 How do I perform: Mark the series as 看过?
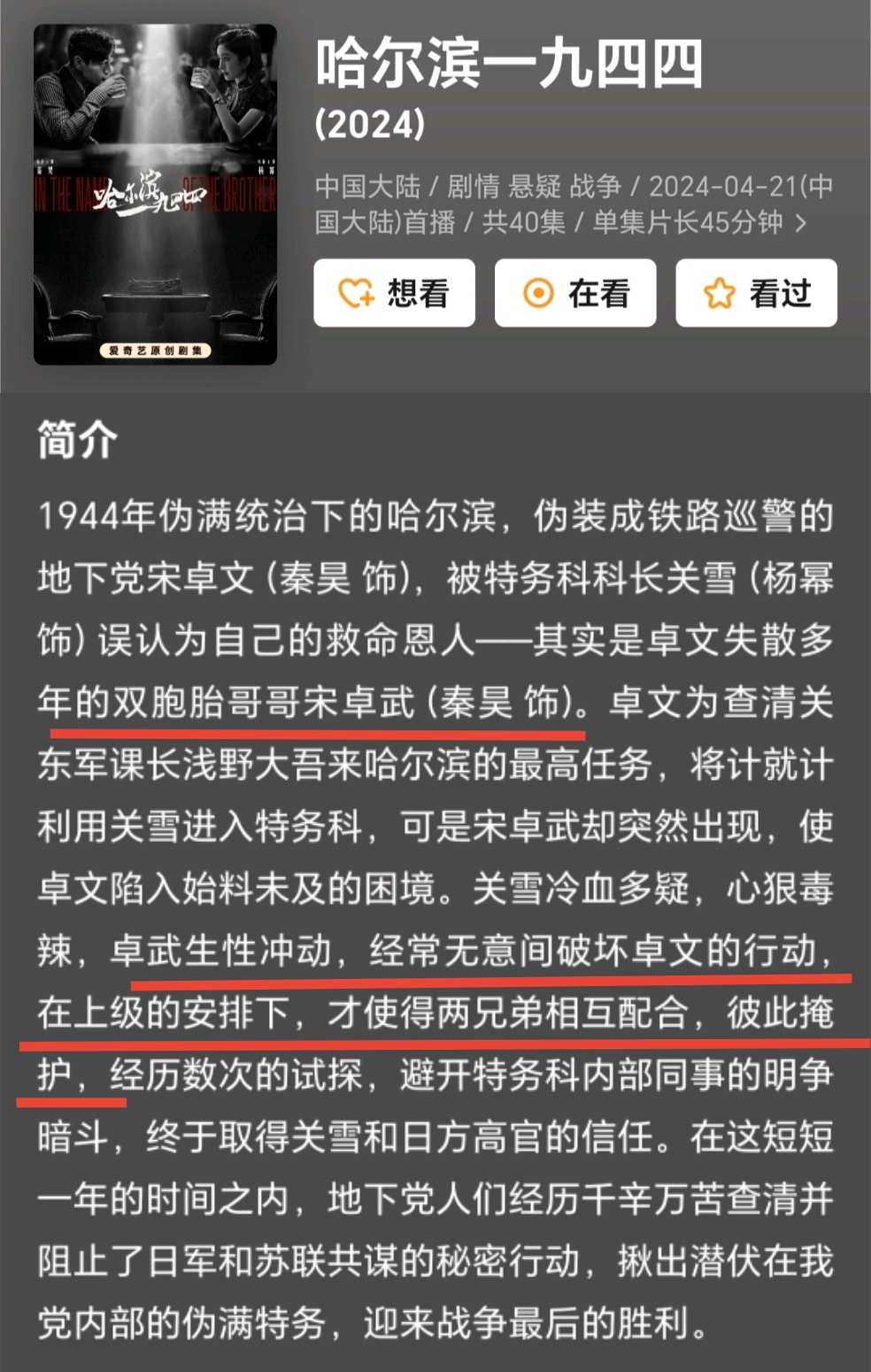point(756,293)
